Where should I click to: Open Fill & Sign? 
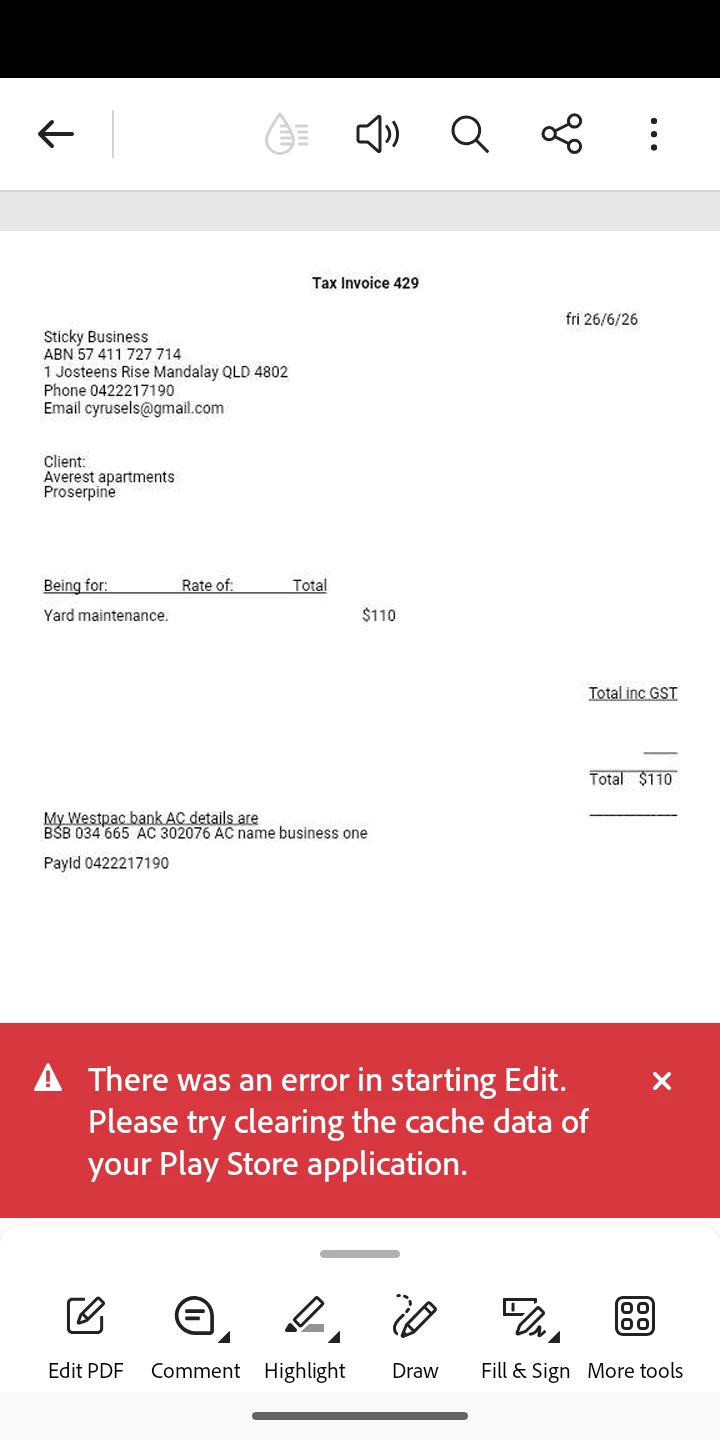525,1338
